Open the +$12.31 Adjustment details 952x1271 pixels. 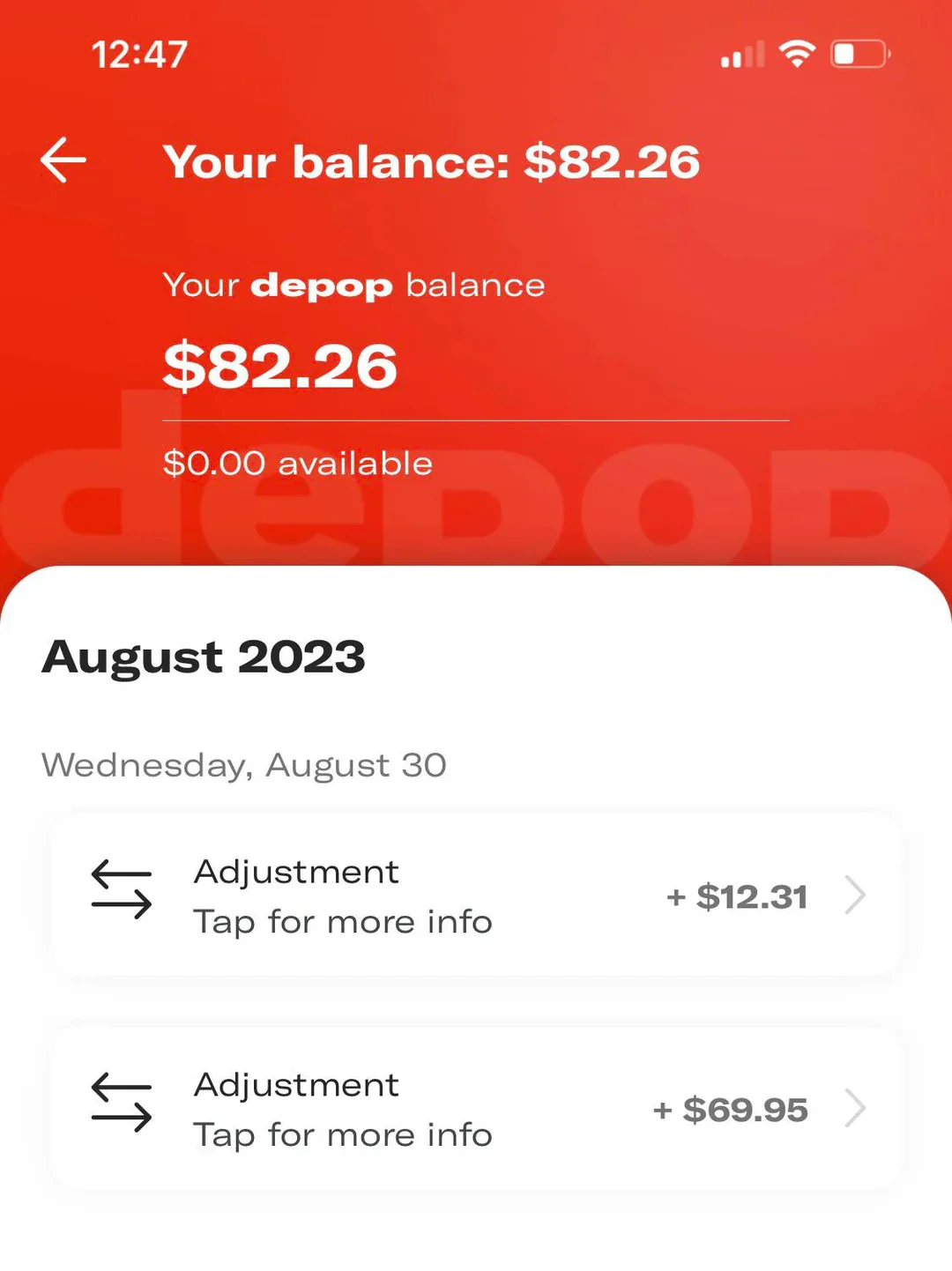[x=476, y=896]
